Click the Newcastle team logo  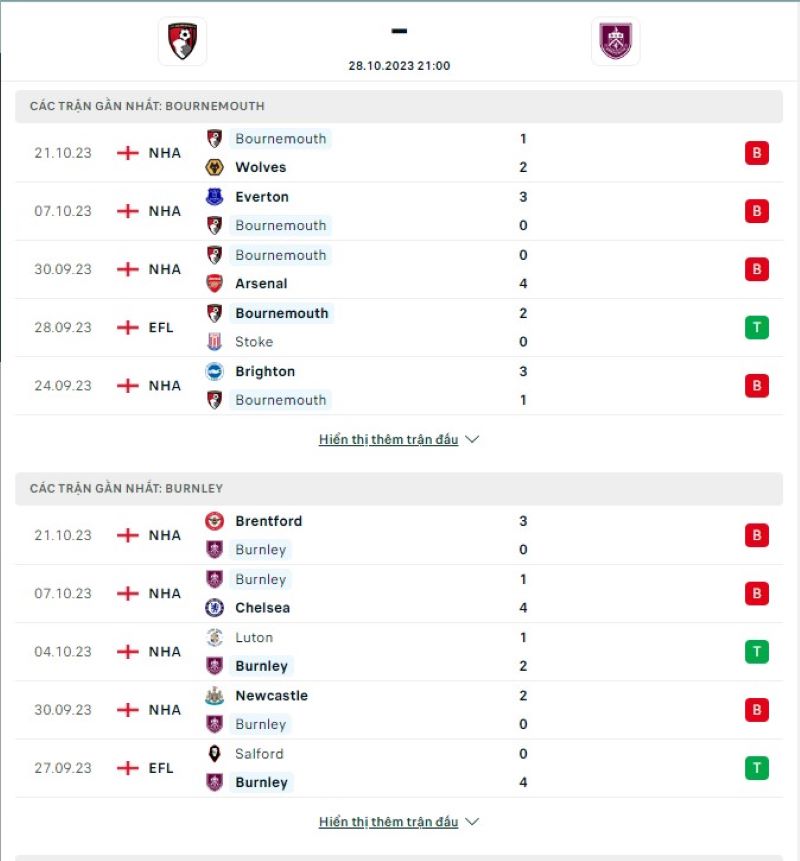pyautogui.click(x=216, y=696)
